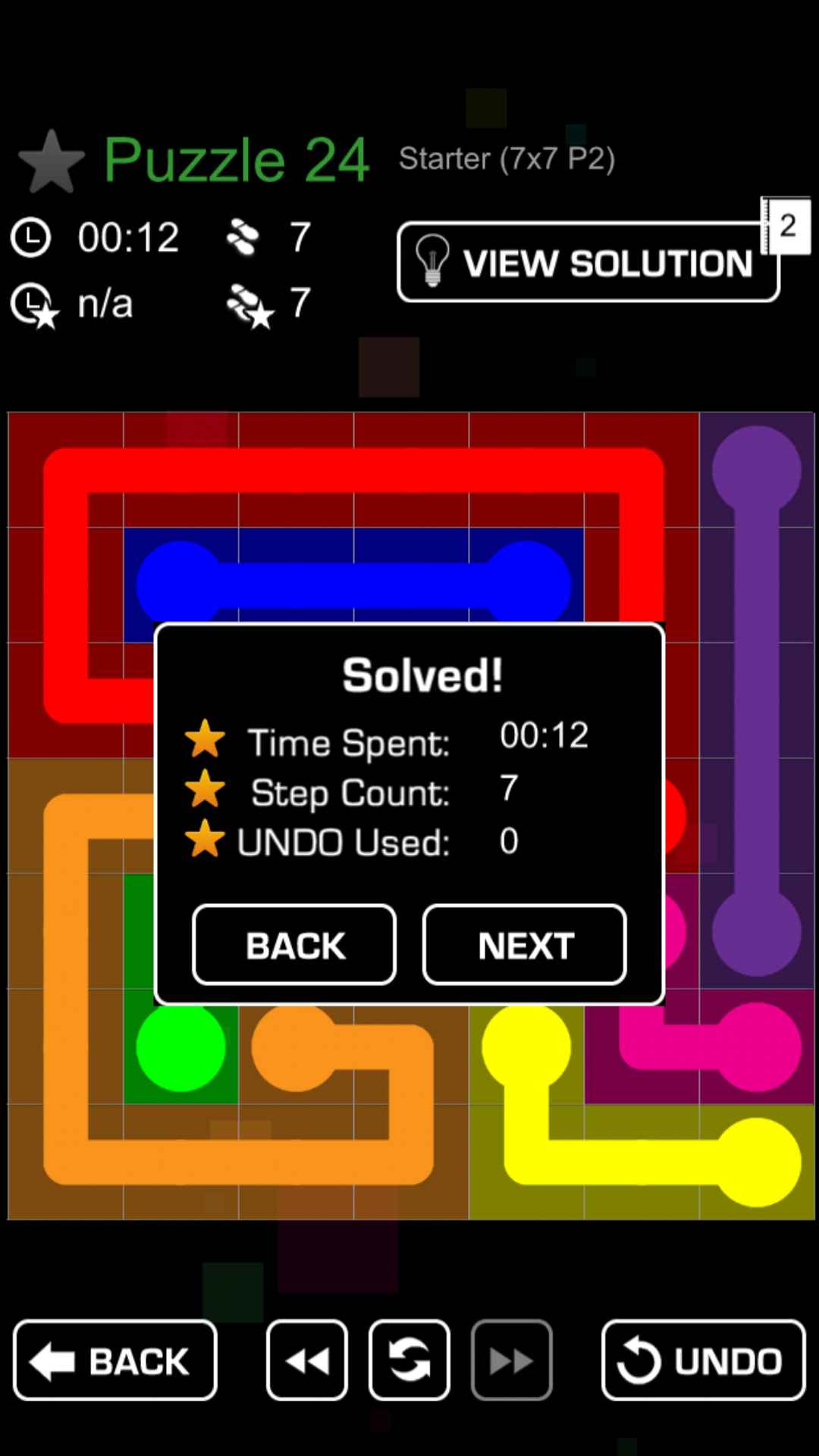The height and width of the screenshot is (1456, 819).
Task: Tap BACK in the Solved dialog
Action: 294,945
